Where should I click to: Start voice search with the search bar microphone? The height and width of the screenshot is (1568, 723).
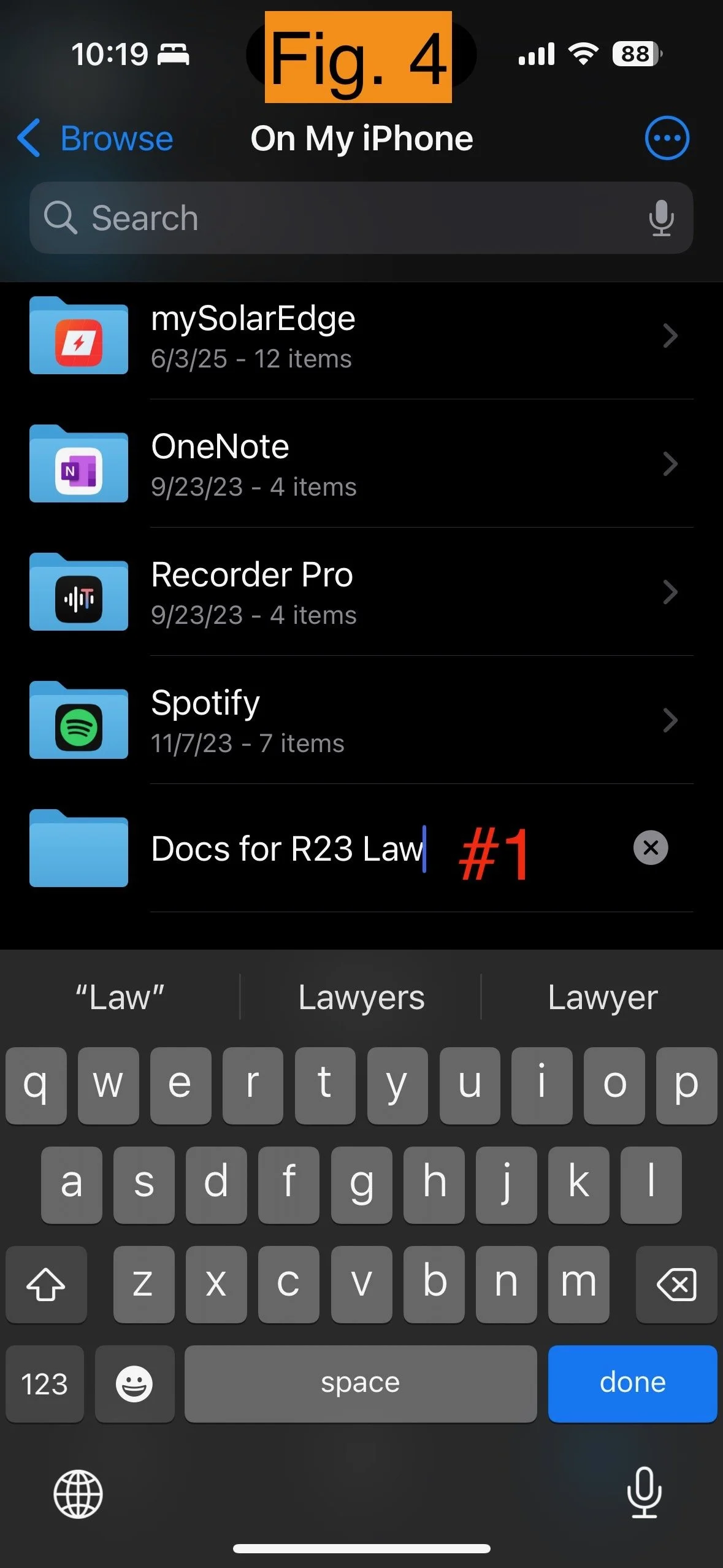coord(661,218)
